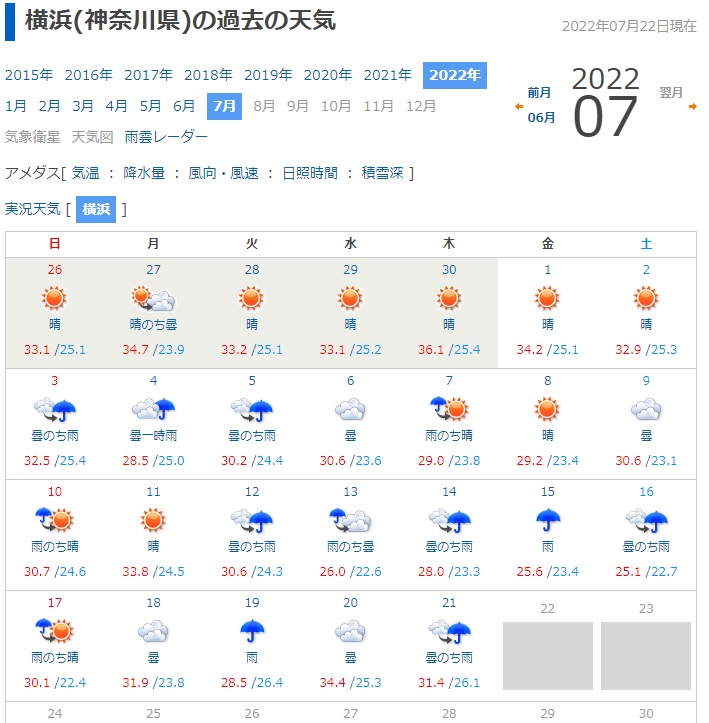Open the month 2月
This screenshot has height=723, width=709.
coord(50,106)
